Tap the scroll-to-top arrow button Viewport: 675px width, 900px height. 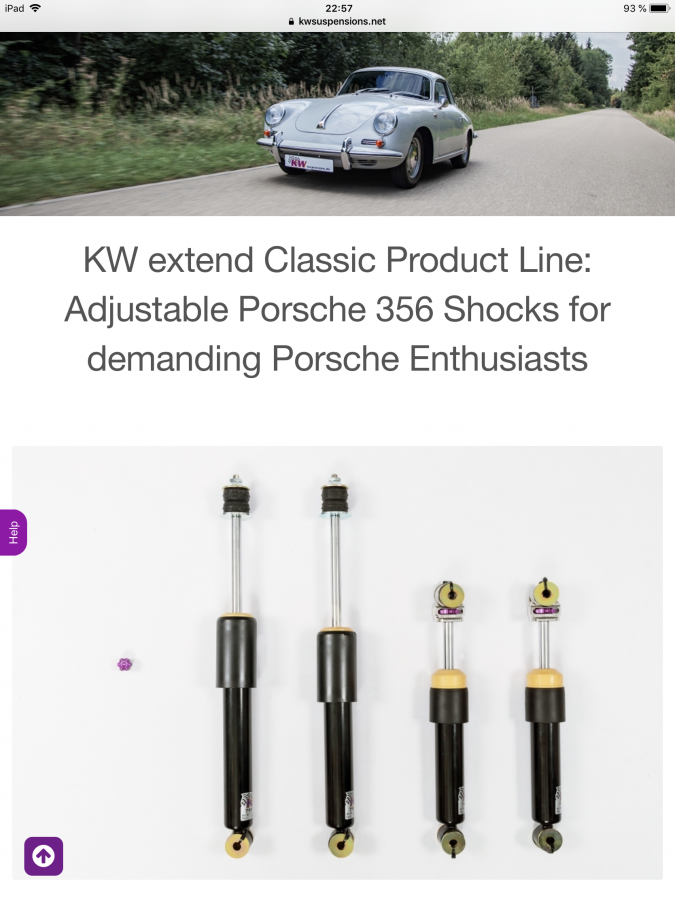click(43, 856)
